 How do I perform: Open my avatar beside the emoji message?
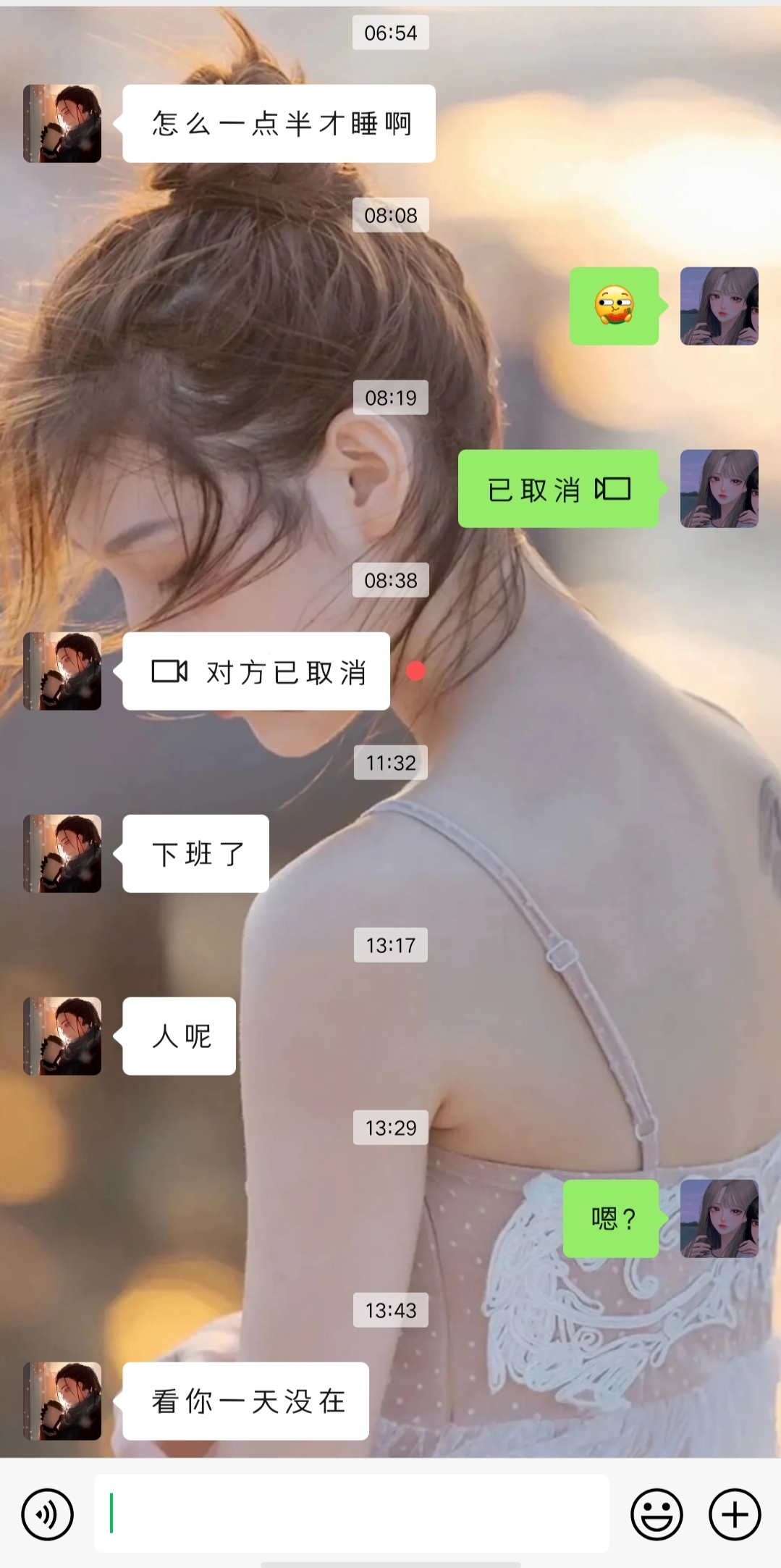[719, 306]
